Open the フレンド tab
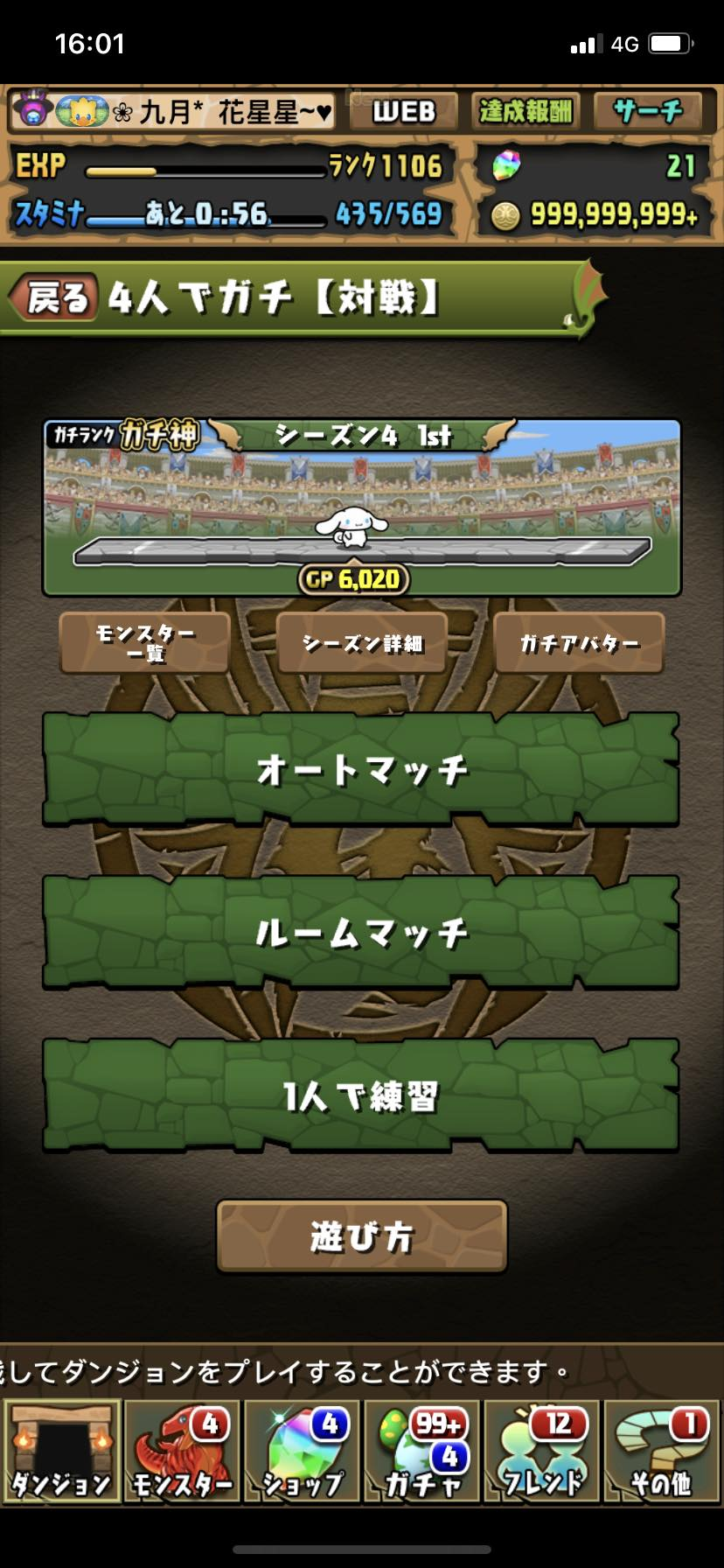724x1568 pixels. click(x=542, y=1452)
